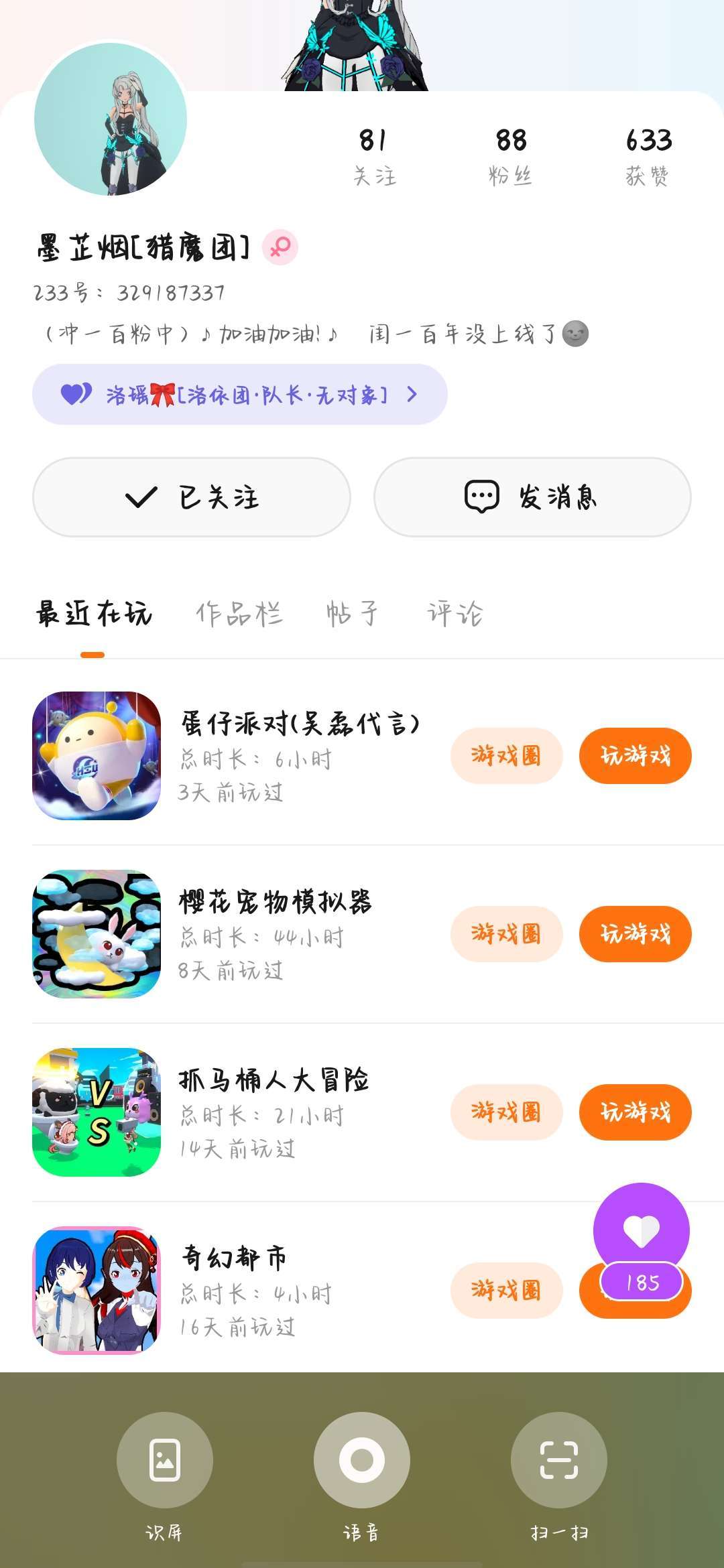724x1568 pixels.
Task: Open the 识屏 screen recognition option
Action: tap(165, 1461)
